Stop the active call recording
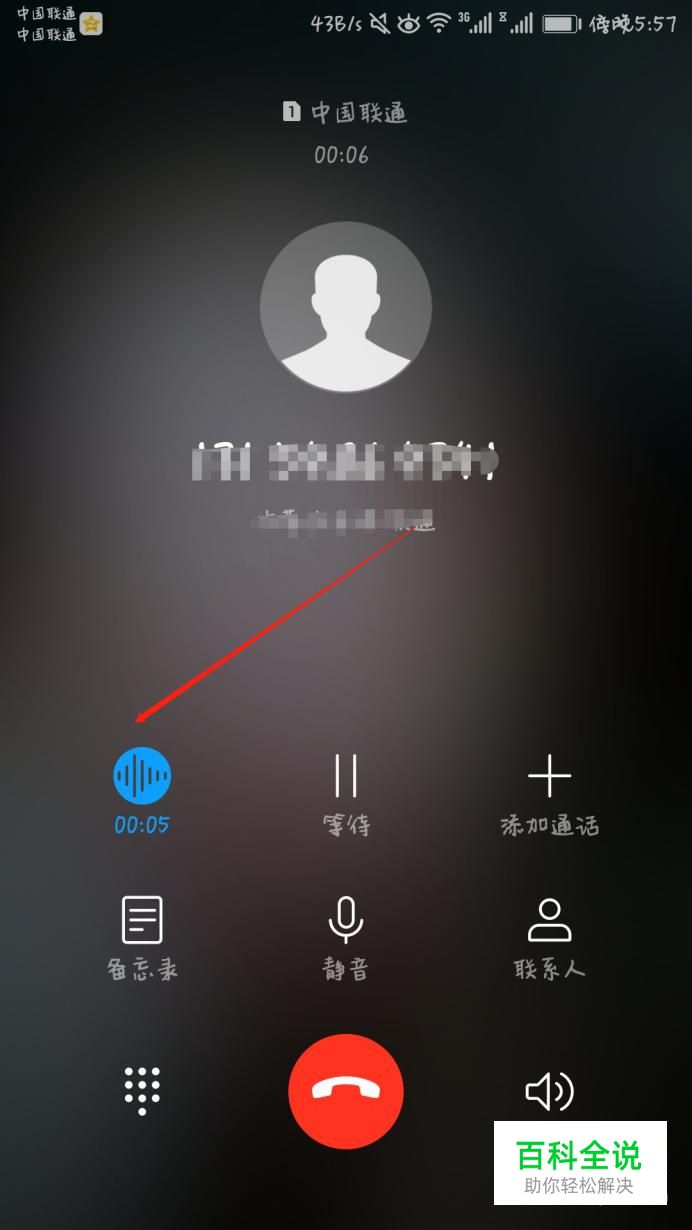Image resolution: width=692 pixels, height=1230 pixels. [x=142, y=775]
